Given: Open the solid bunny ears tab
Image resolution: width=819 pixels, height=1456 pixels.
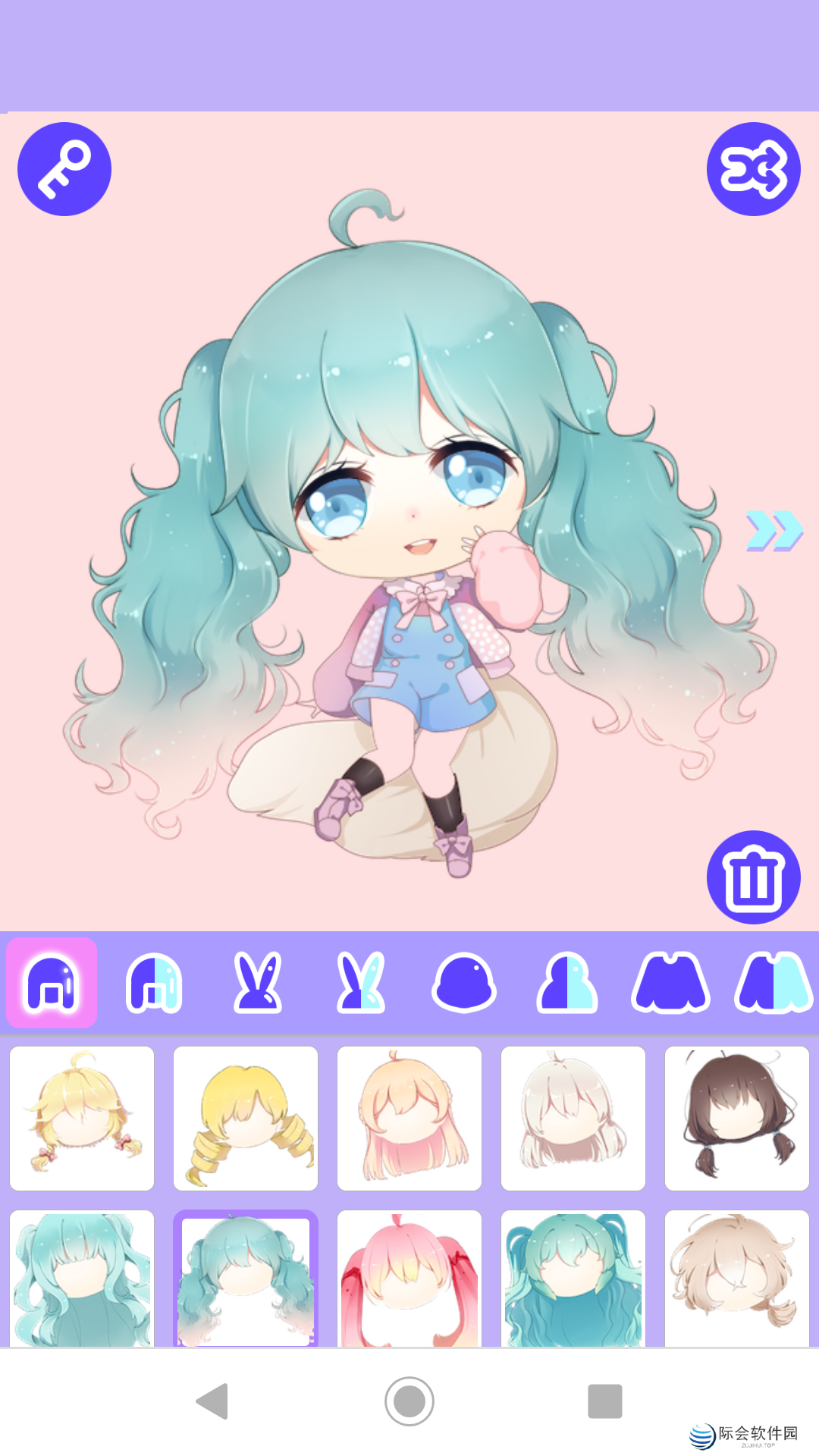Looking at the screenshot, I should tap(258, 983).
